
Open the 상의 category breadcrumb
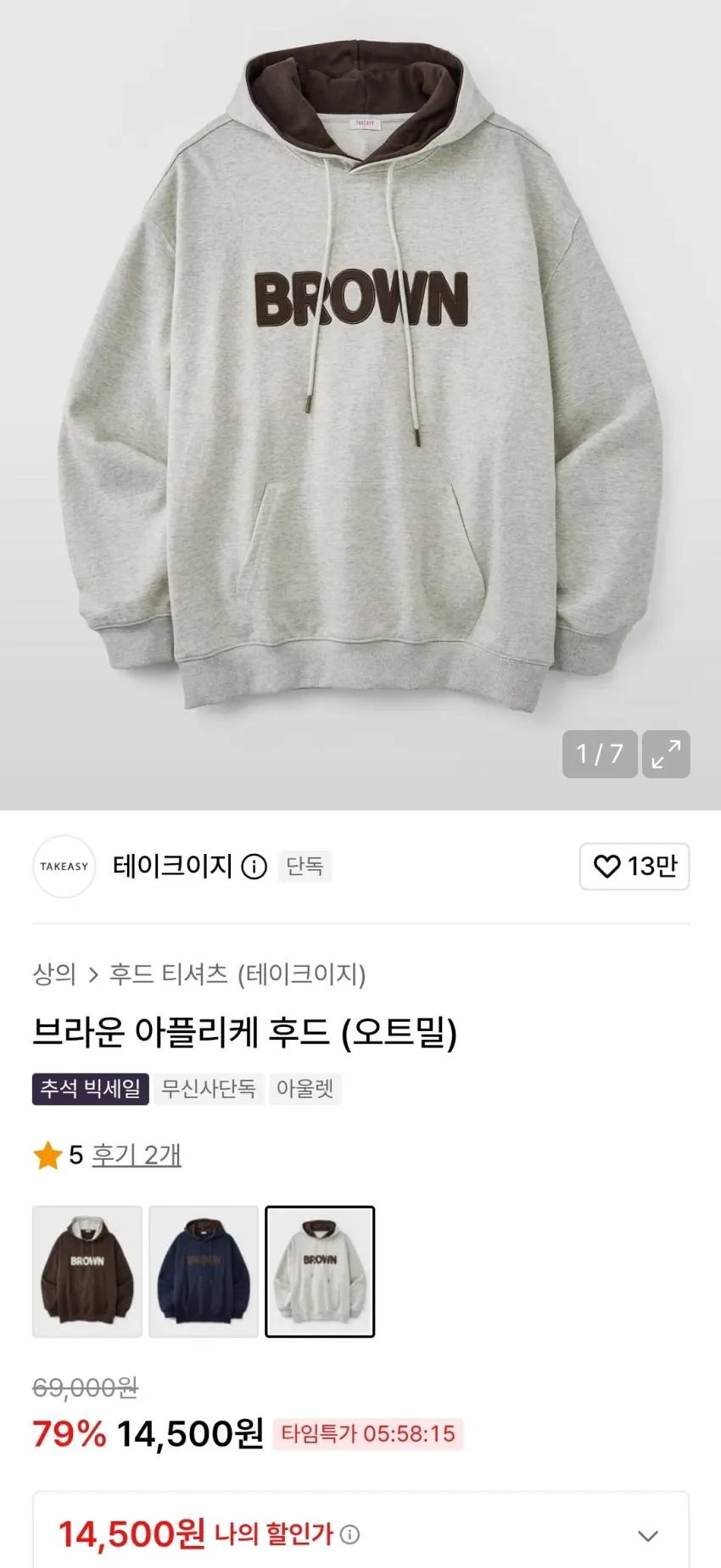[54, 974]
